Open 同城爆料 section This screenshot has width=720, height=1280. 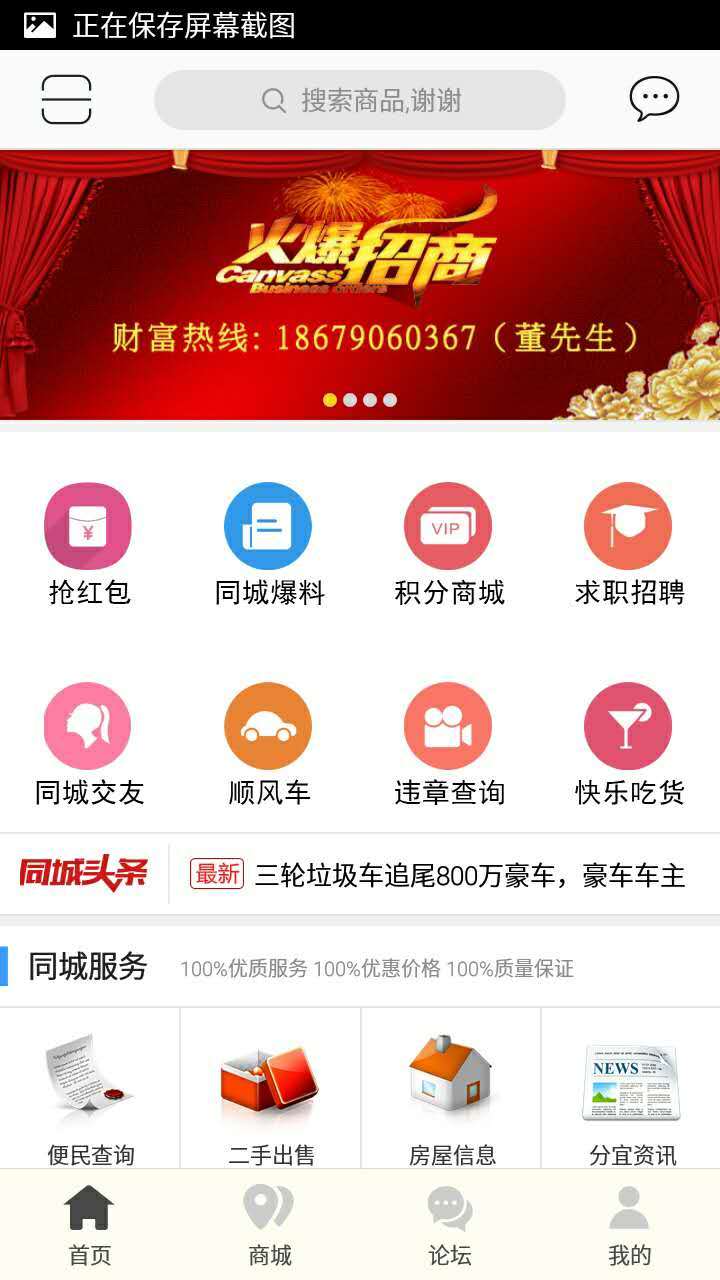click(x=268, y=544)
